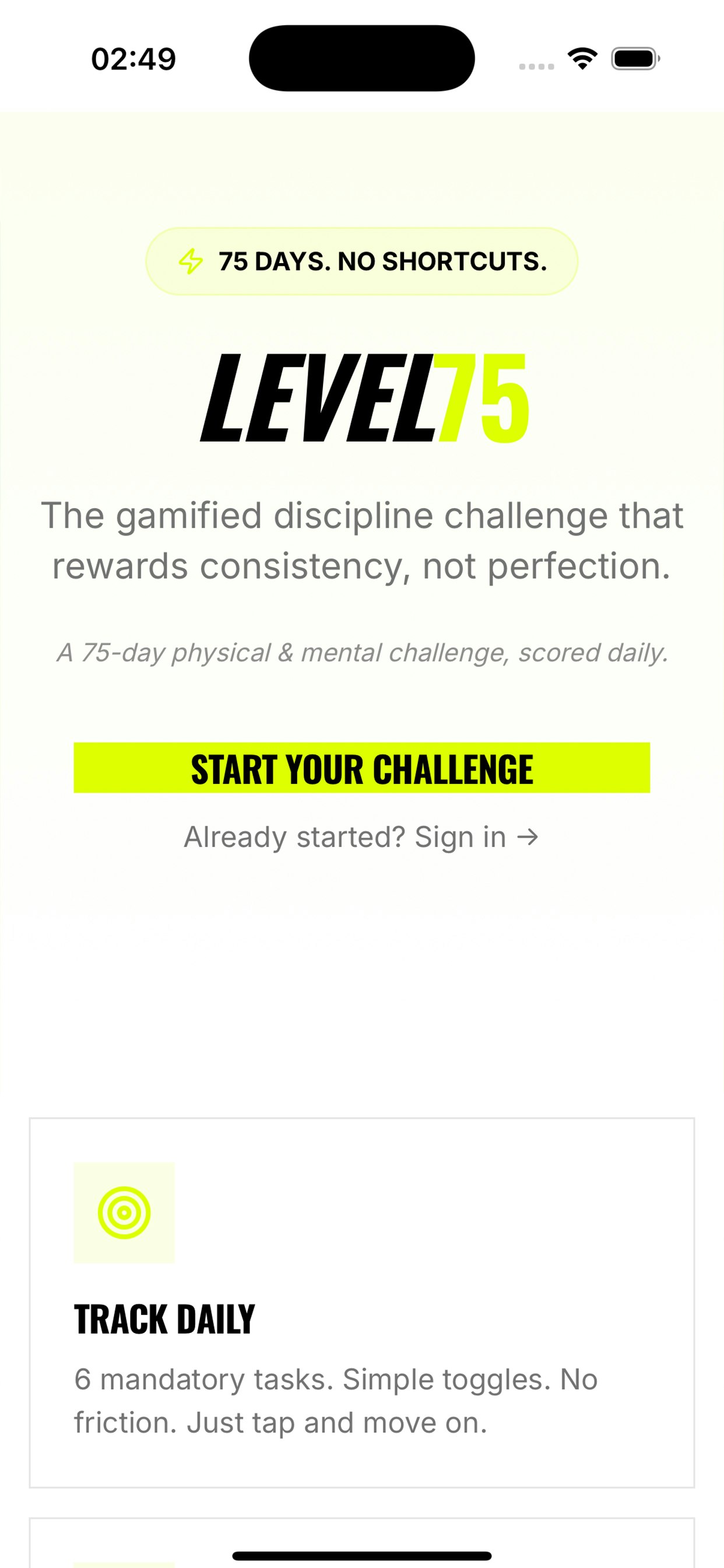Tap the '75 DAYS. NO SHORTCUTS.' pill badge
Image resolution: width=724 pixels, height=1568 pixels.
point(361,262)
